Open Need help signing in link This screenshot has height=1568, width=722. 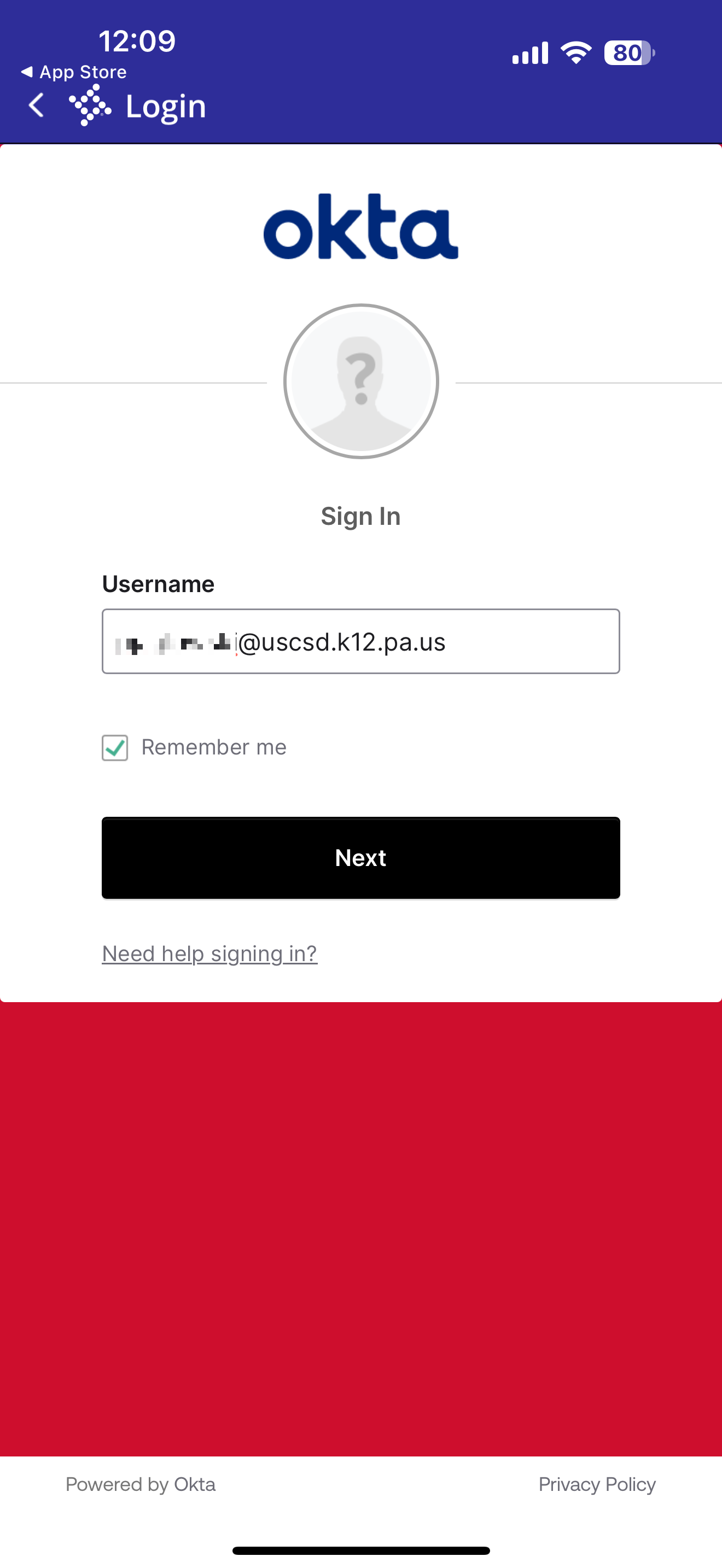(x=209, y=953)
